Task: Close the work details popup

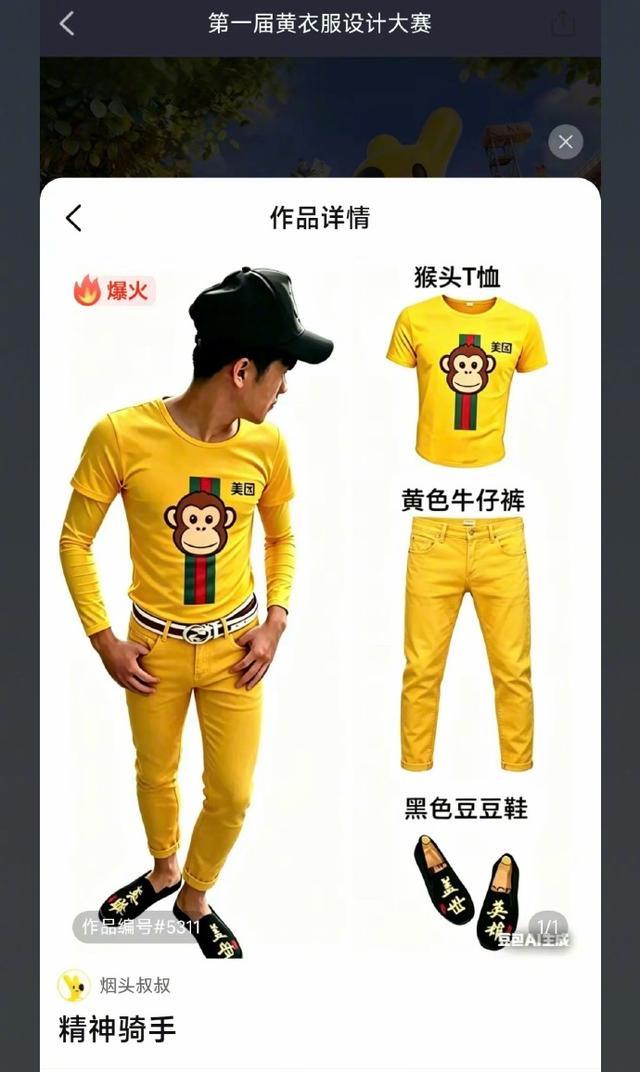Action: (565, 142)
